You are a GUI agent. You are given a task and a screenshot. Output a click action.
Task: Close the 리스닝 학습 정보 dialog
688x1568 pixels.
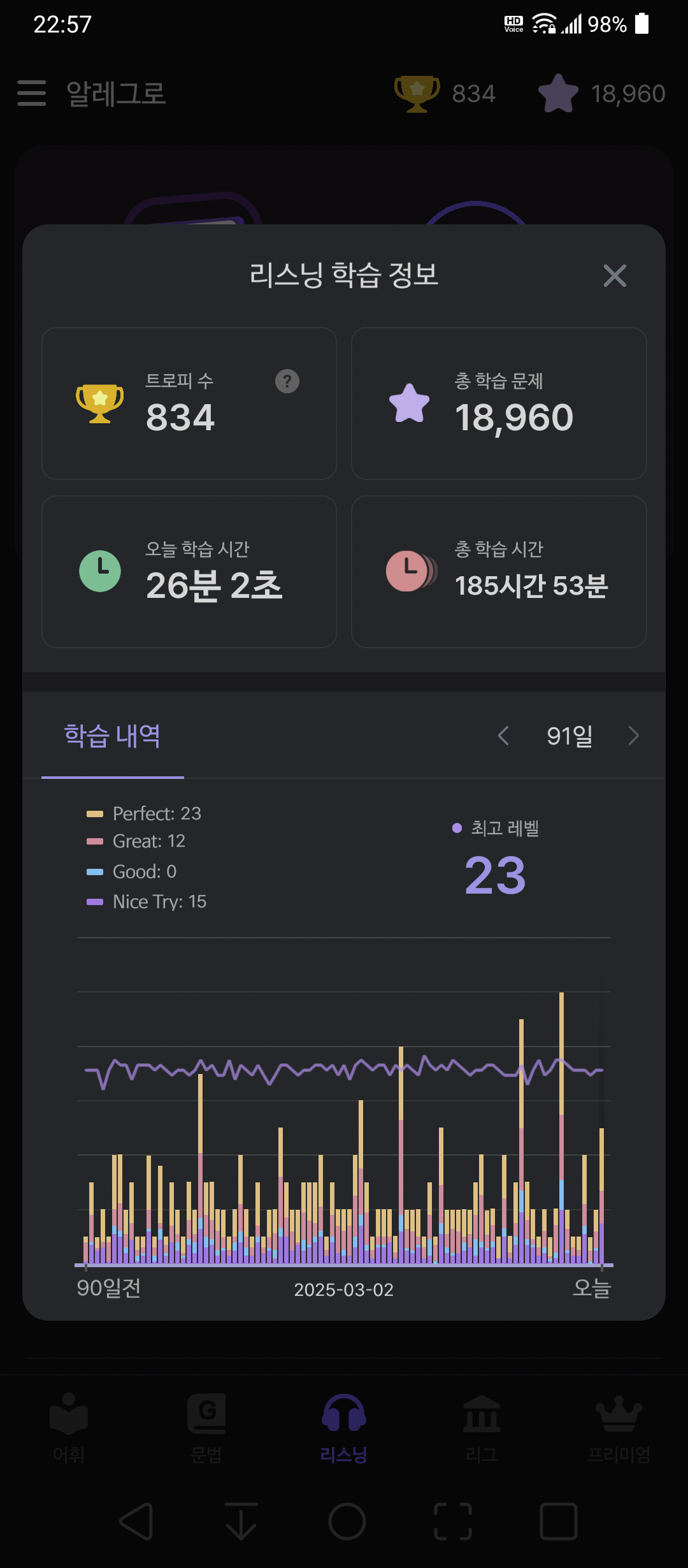click(615, 275)
